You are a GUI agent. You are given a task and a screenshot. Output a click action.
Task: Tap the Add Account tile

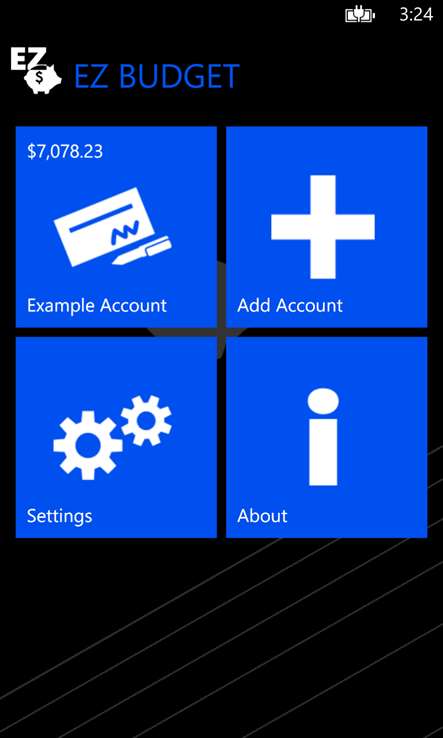pos(327,227)
